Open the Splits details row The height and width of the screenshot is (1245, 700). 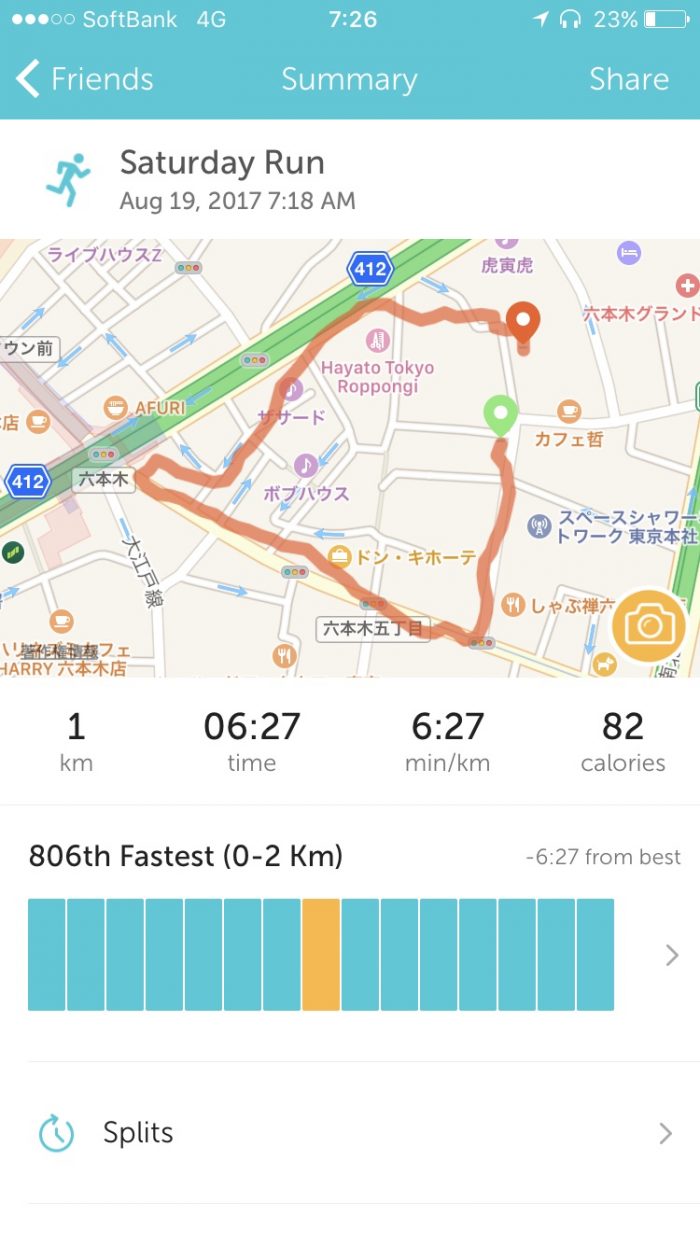coord(350,1133)
